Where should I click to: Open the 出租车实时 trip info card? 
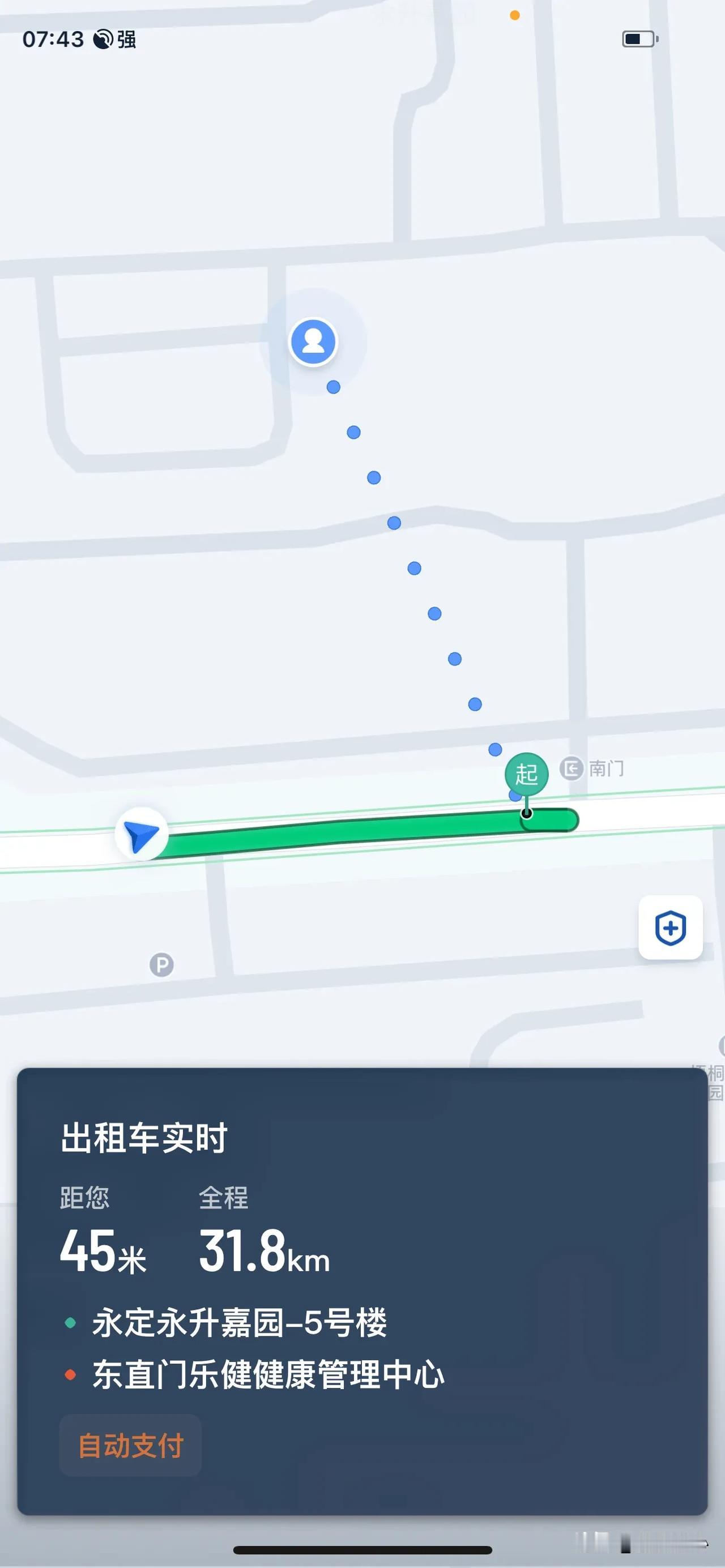coord(362,1291)
